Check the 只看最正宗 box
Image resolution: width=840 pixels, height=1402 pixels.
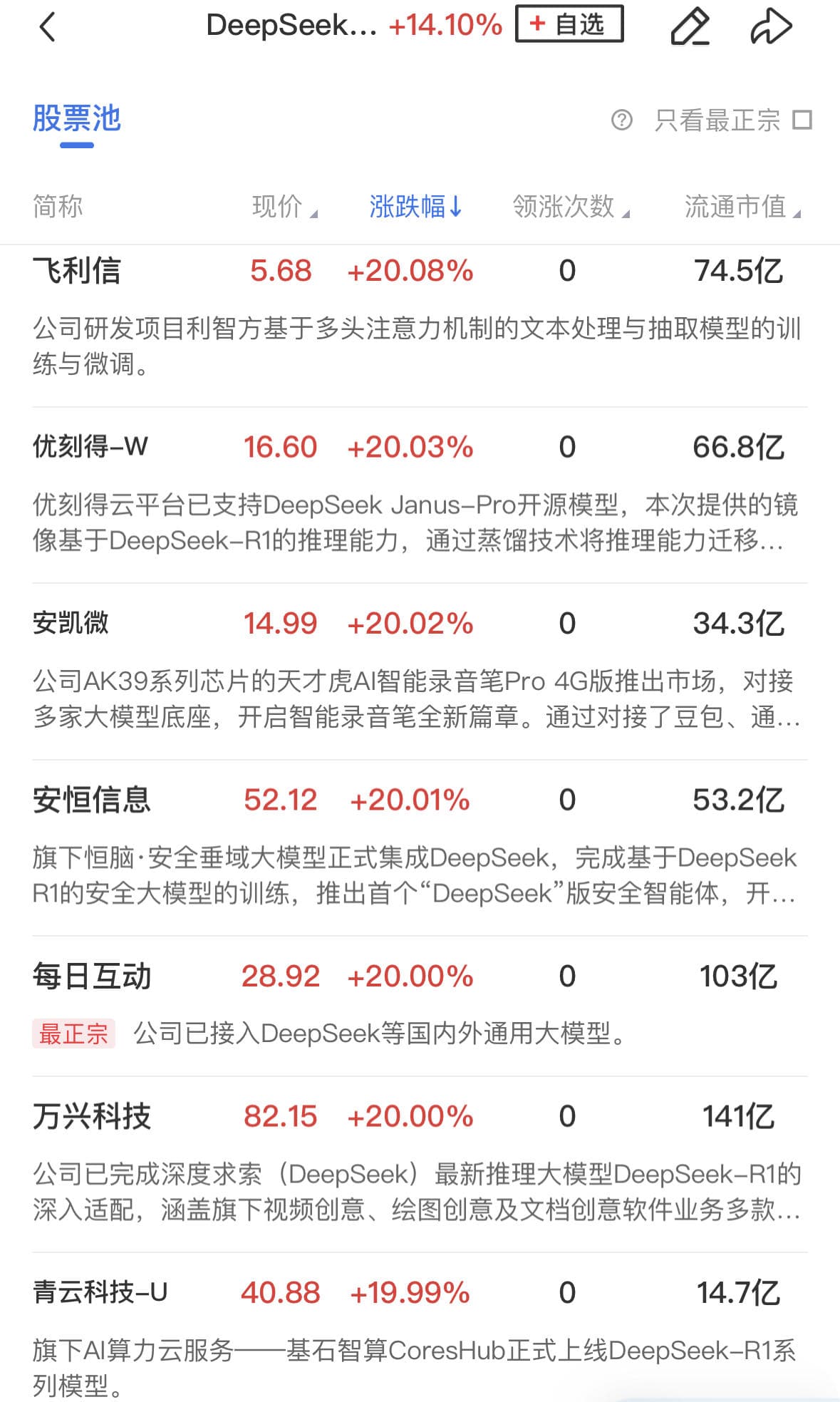pos(802,120)
